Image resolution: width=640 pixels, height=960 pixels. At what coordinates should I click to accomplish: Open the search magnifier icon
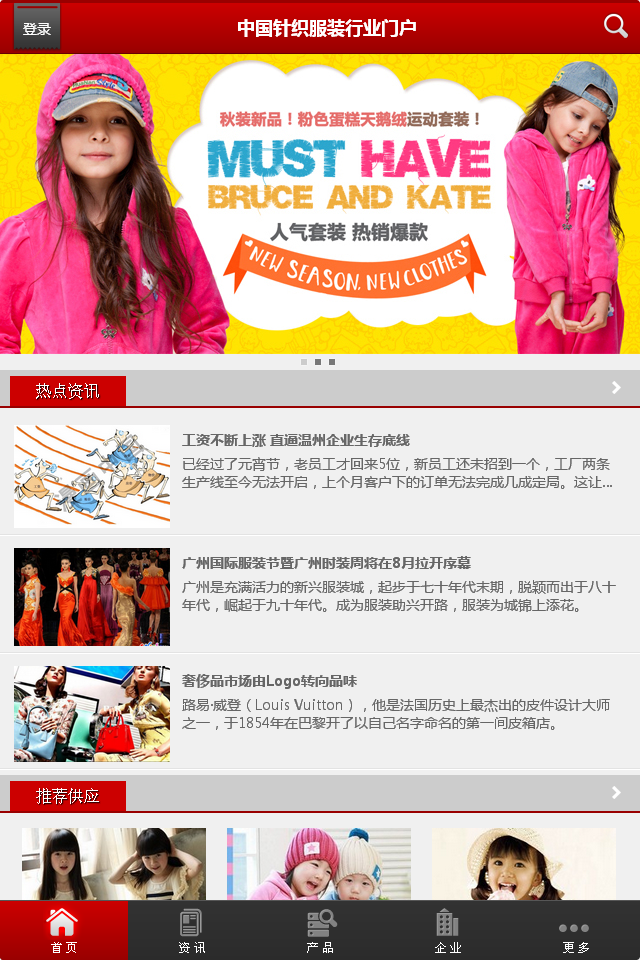pos(615,27)
